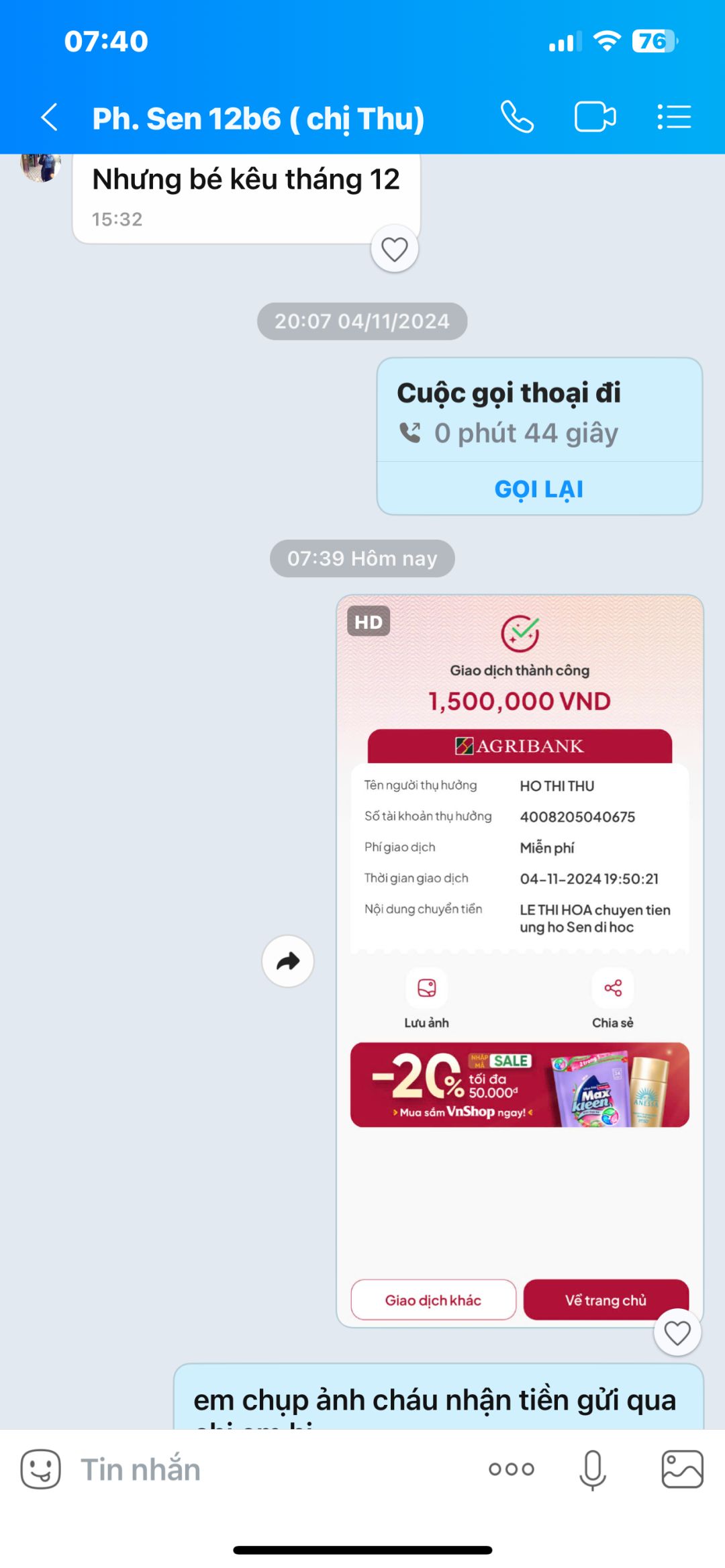Open more attachment options

(512, 1469)
